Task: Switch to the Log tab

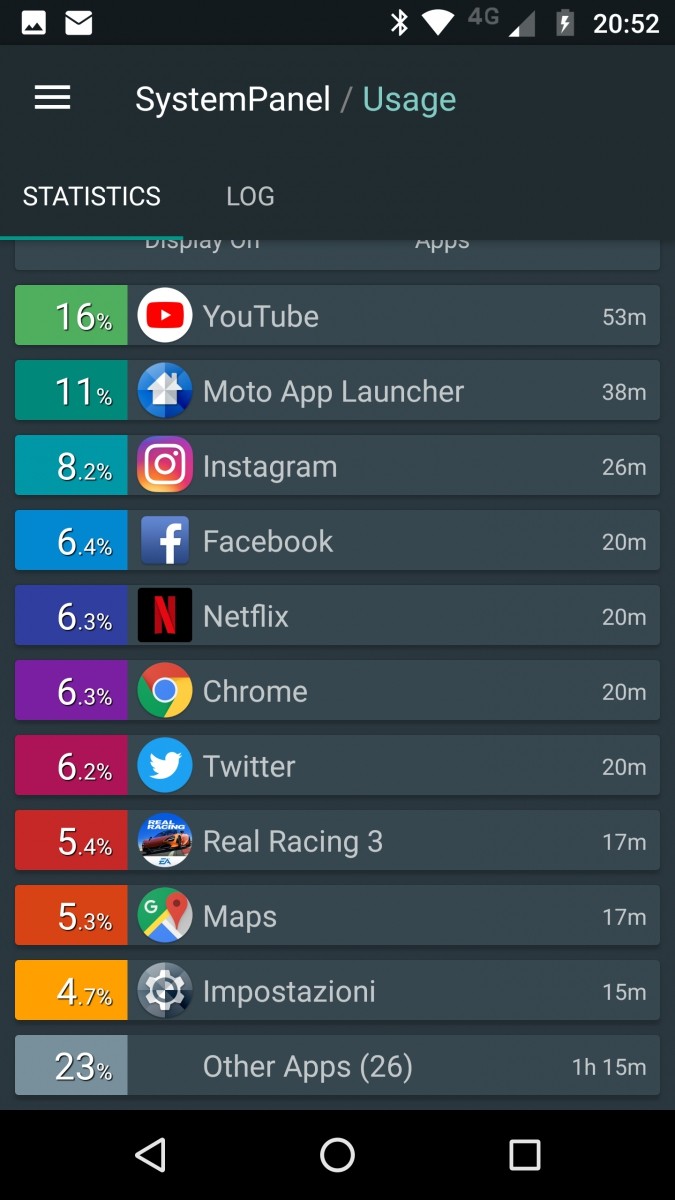Action: (250, 196)
